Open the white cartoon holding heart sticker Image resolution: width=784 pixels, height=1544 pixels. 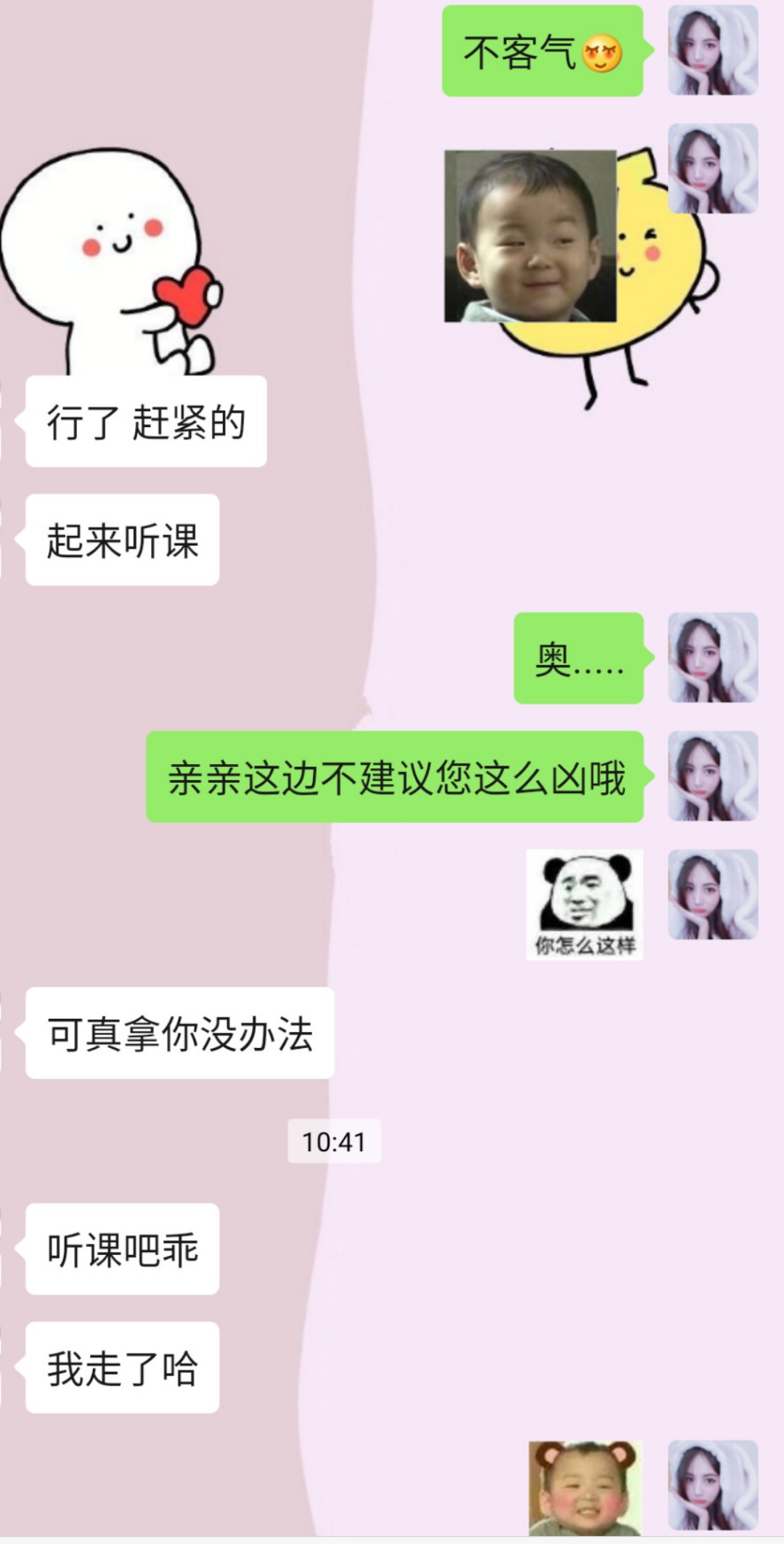pyautogui.click(x=112, y=261)
